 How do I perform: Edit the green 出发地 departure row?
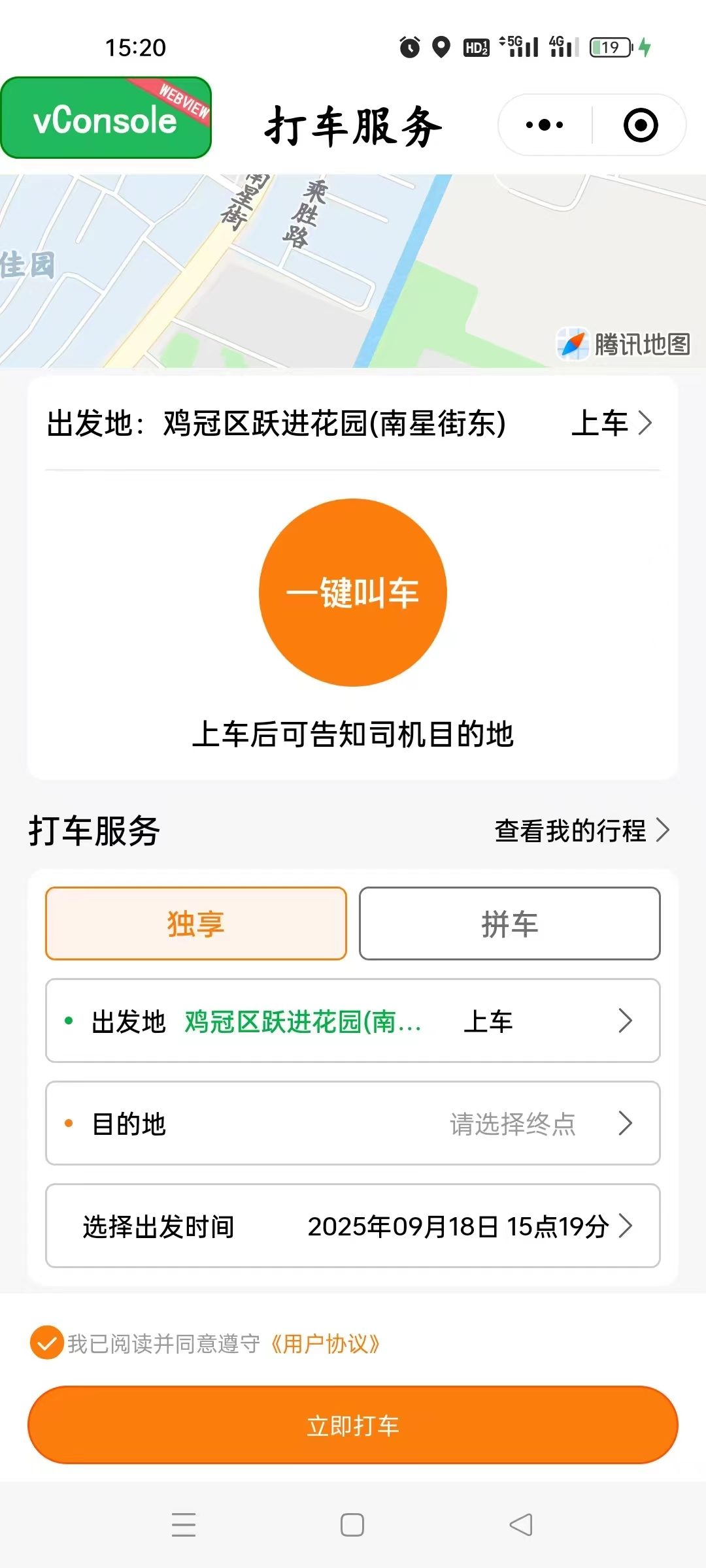[x=353, y=1021]
